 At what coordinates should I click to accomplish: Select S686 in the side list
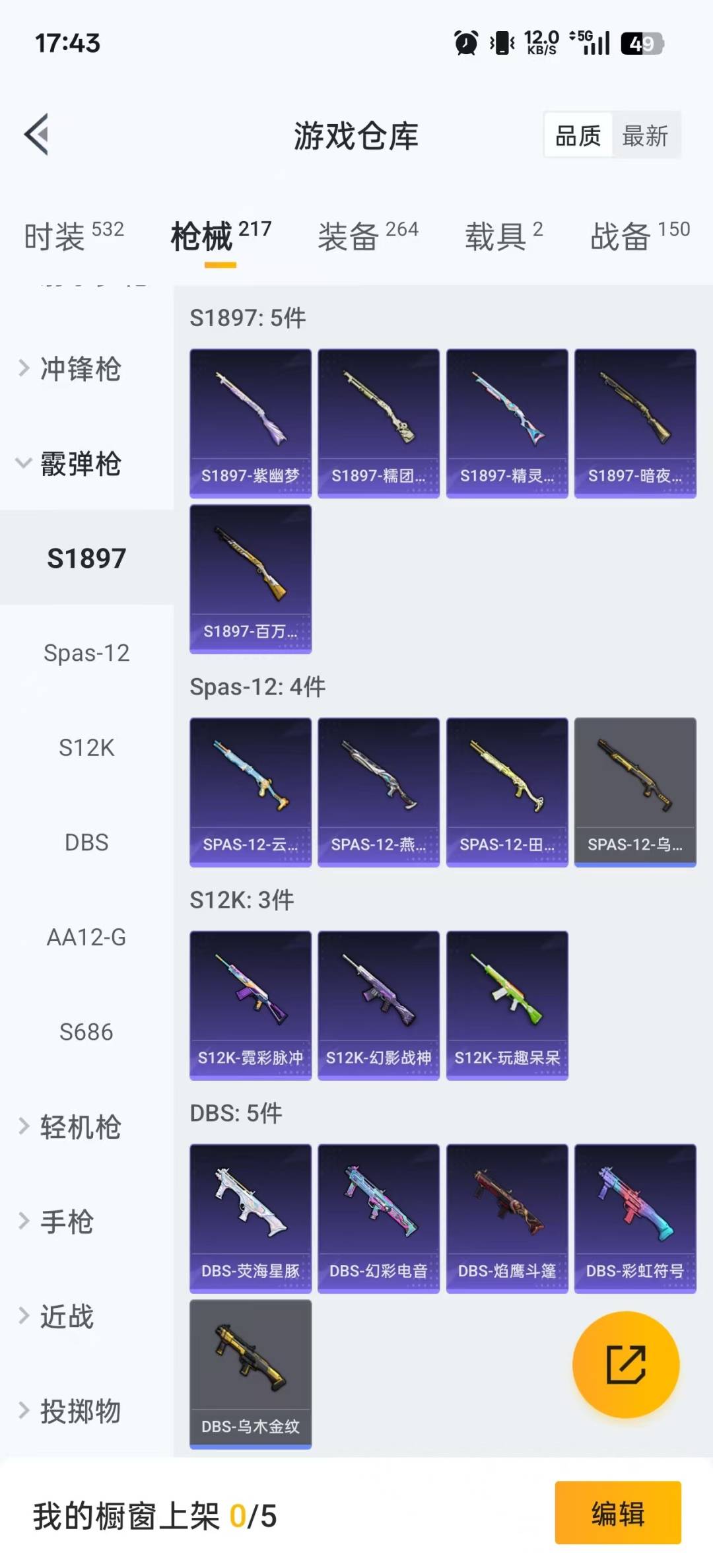tap(87, 1031)
